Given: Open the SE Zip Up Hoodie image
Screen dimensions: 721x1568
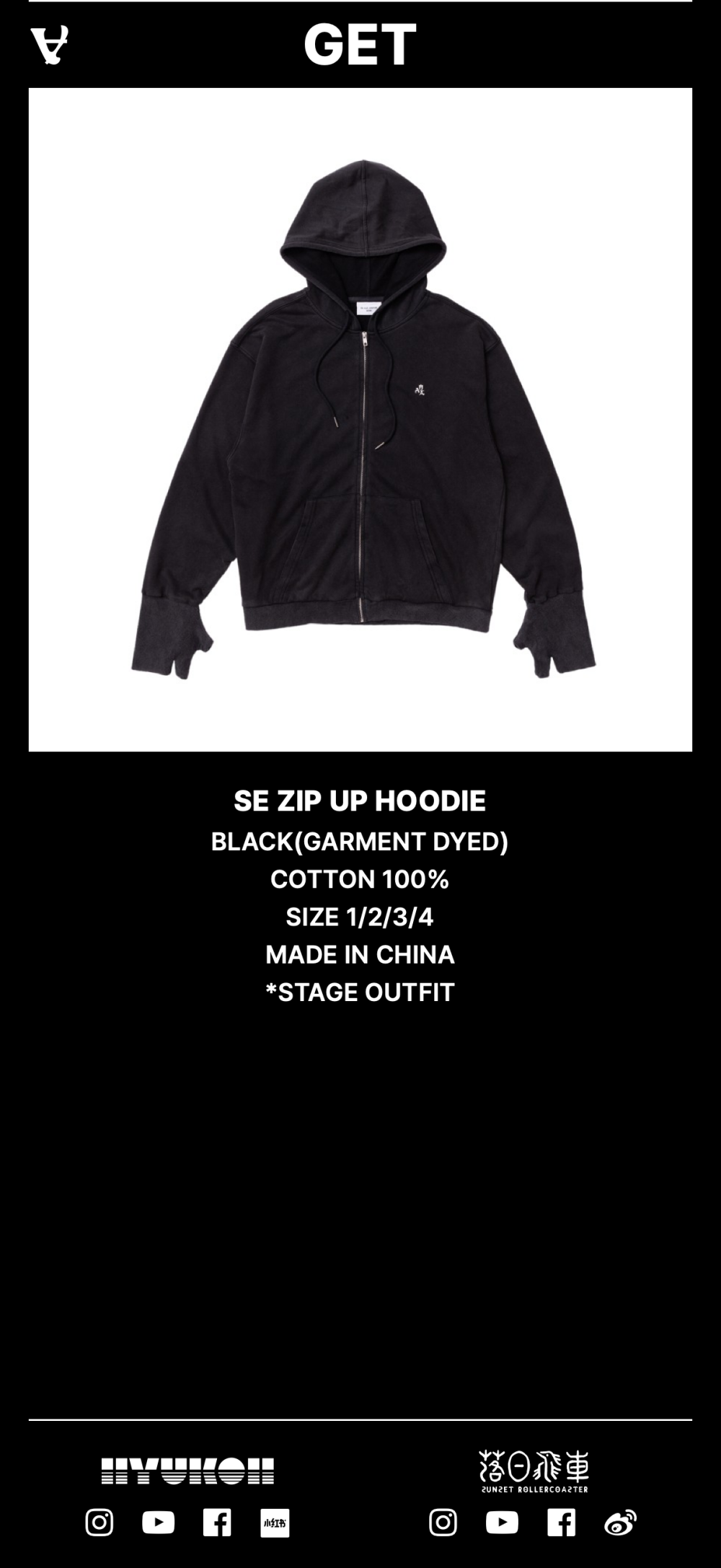Looking at the screenshot, I should [360, 420].
